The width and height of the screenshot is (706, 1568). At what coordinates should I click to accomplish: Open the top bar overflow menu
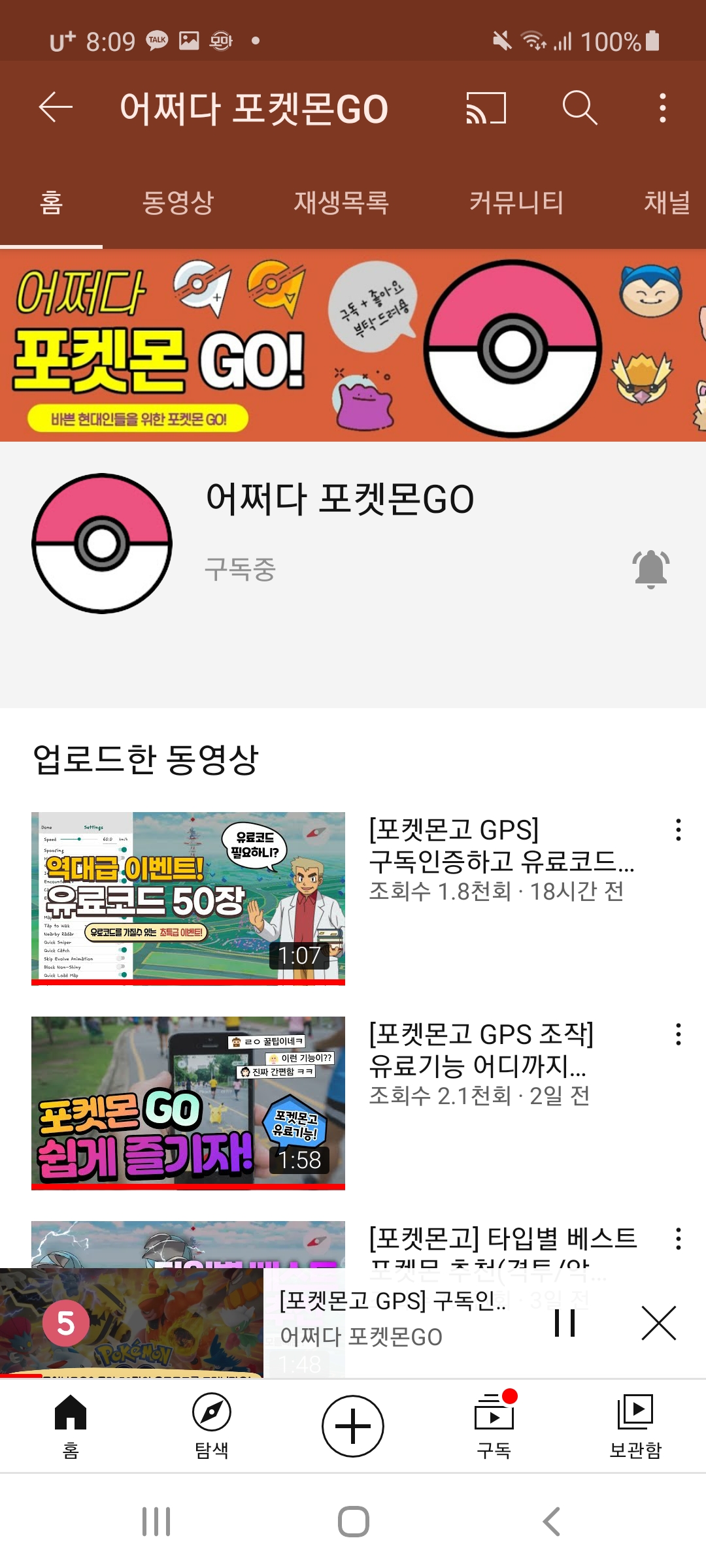(662, 108)
